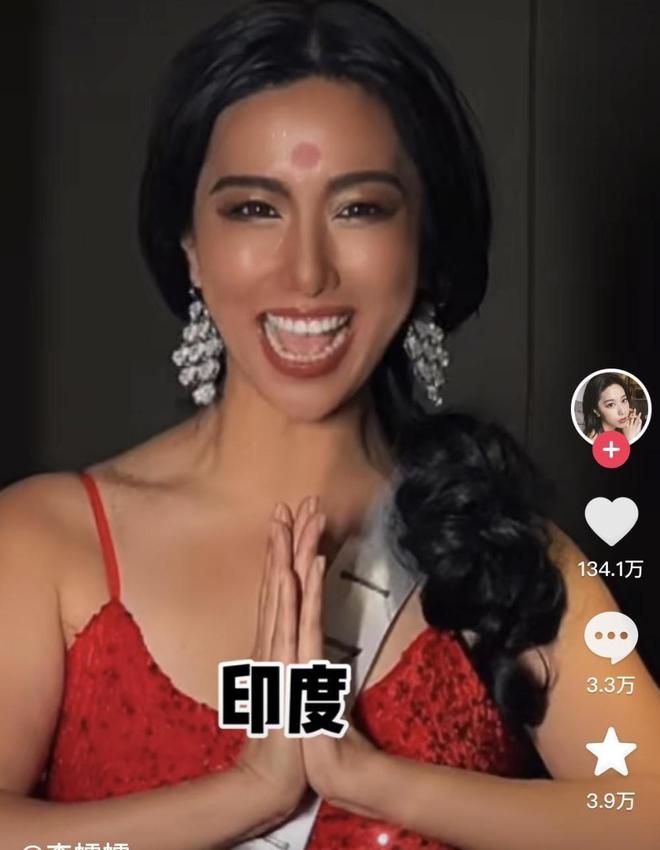Open the creator's profile avatar
The width and height of the screenshot is (660, 850).
(x=610, y=408)
